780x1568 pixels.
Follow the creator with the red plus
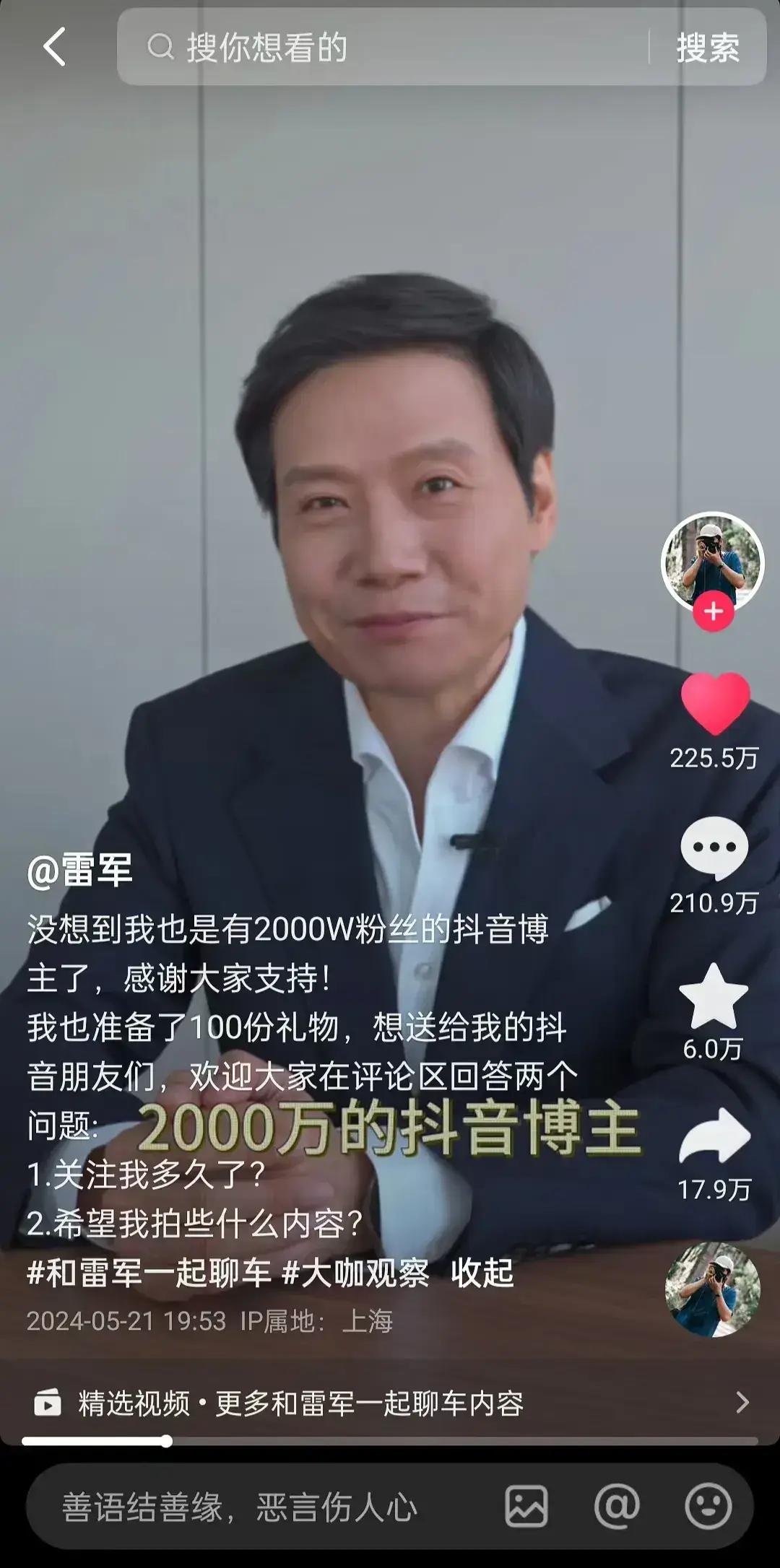[714, 611]
